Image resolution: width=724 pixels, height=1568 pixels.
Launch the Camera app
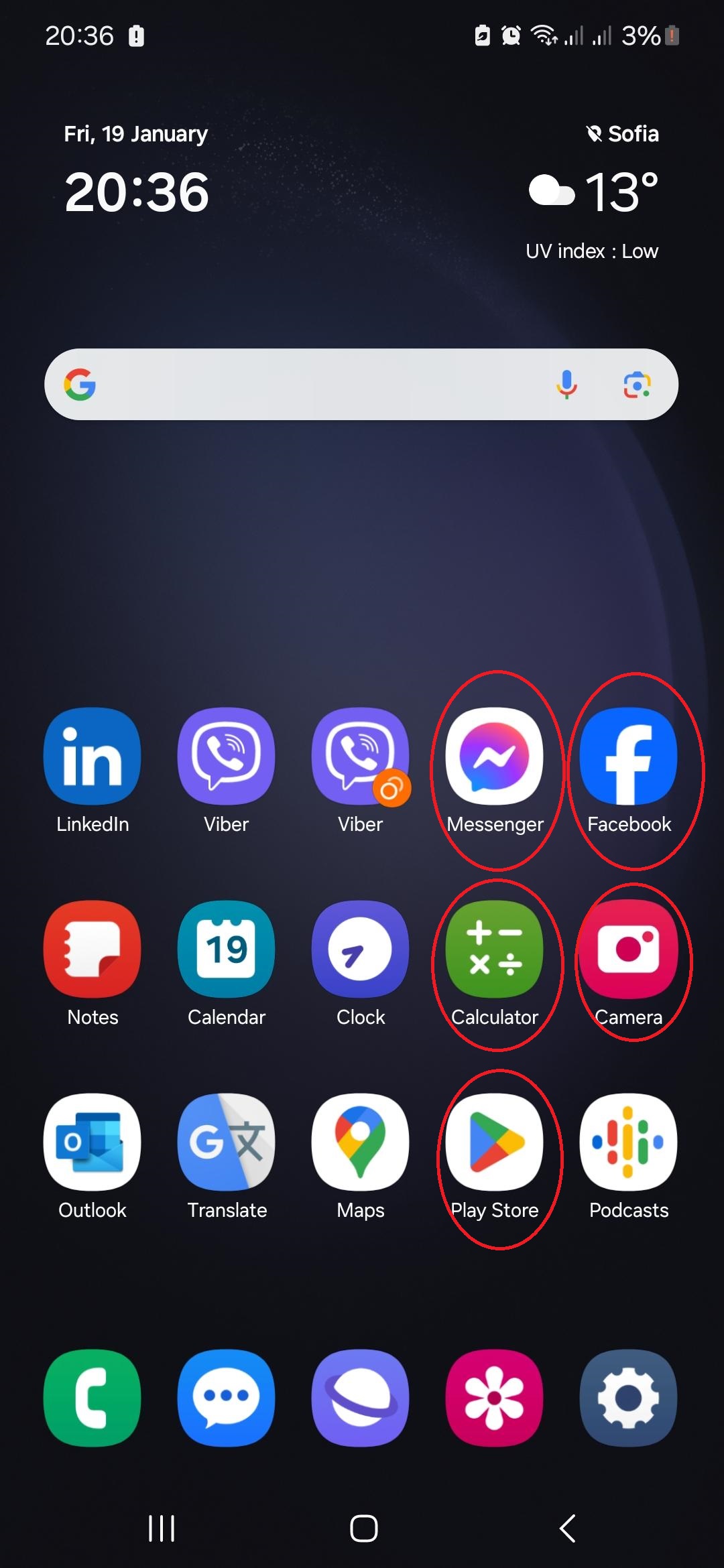tap(629, 949)
